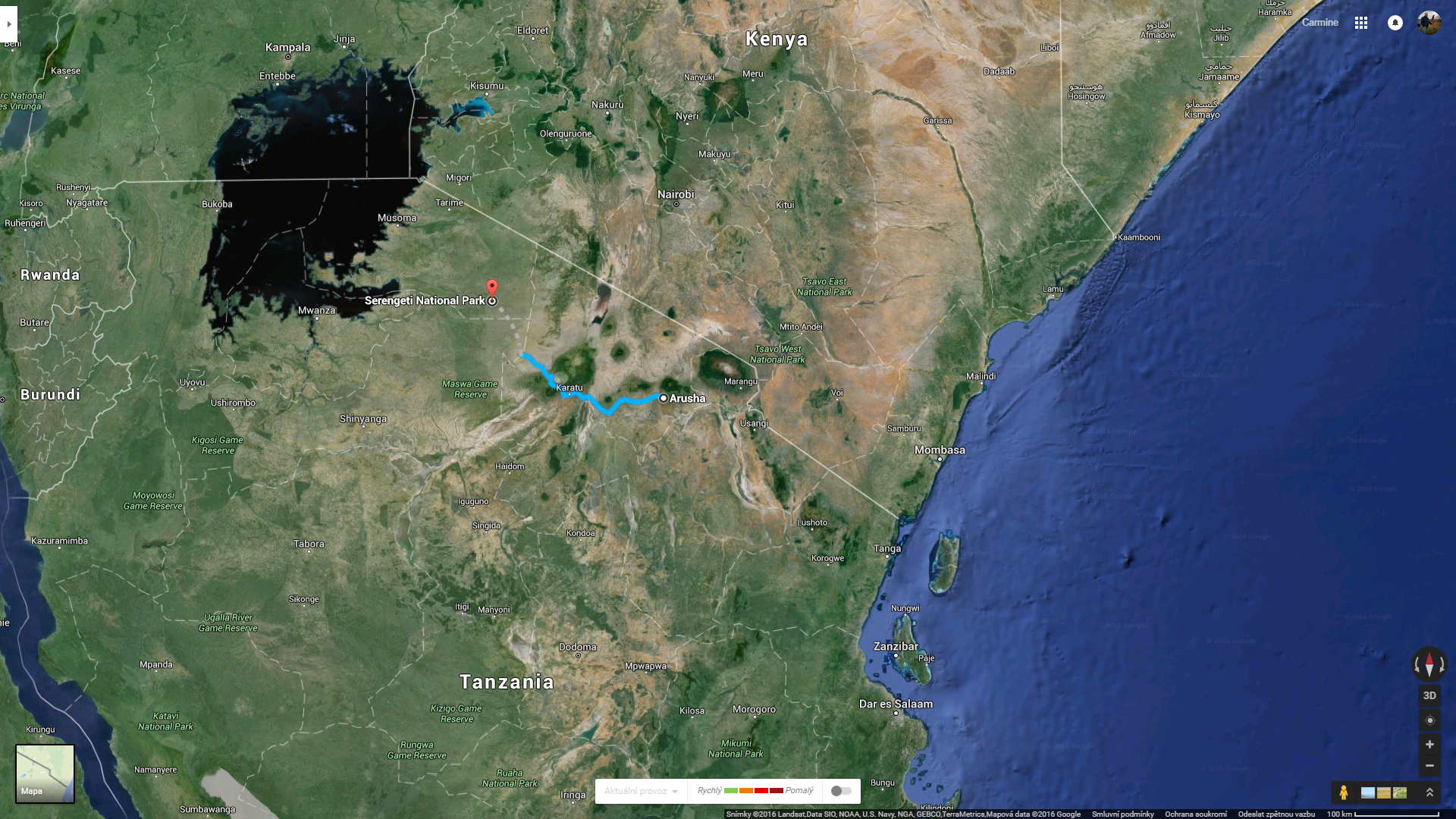Open Odeslat zpětnou vazbu feedback link
Viewport: 1456px width, 819px height.
tap(1276, 814)
